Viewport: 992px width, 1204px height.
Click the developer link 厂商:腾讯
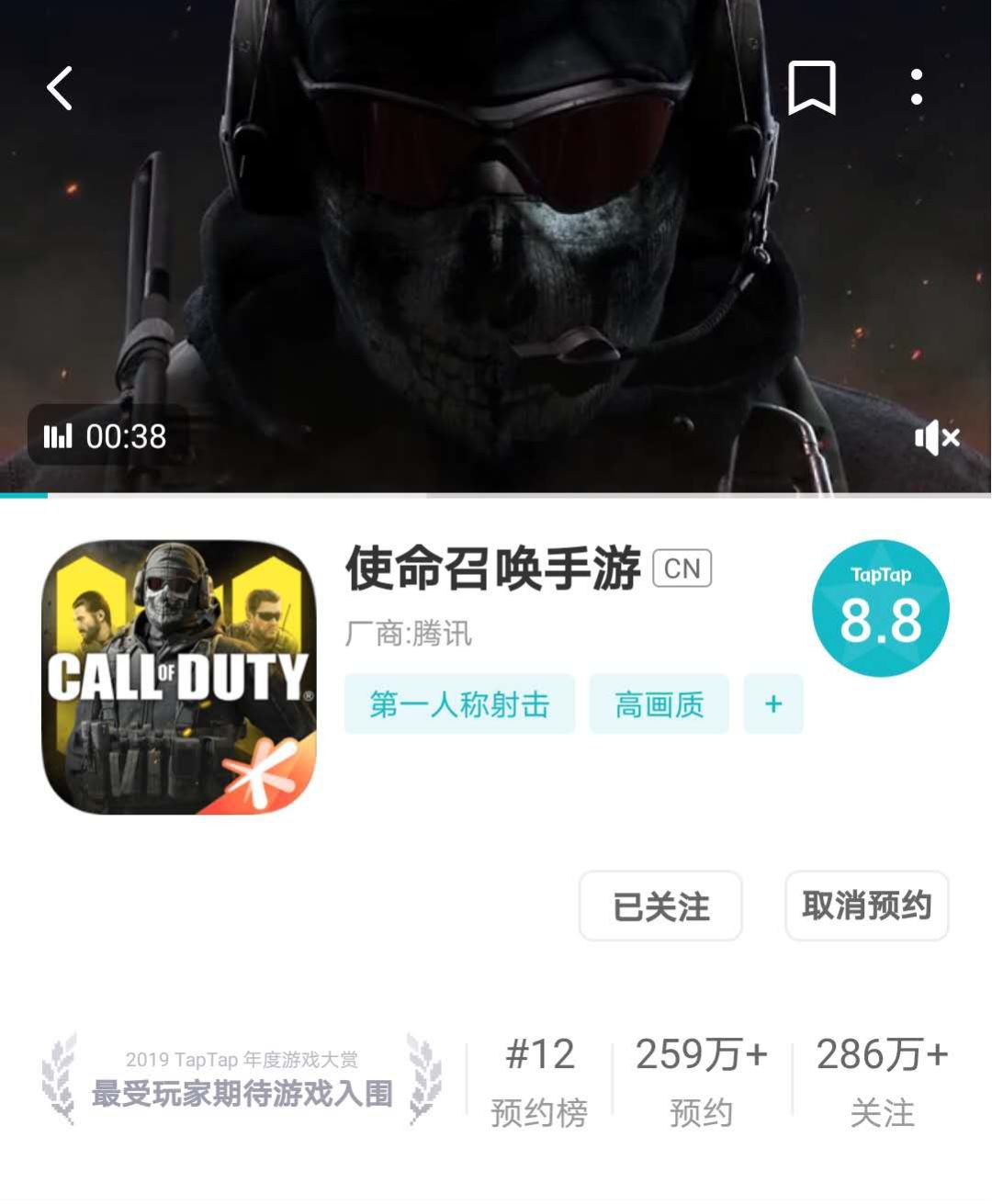tap(408, 635)
